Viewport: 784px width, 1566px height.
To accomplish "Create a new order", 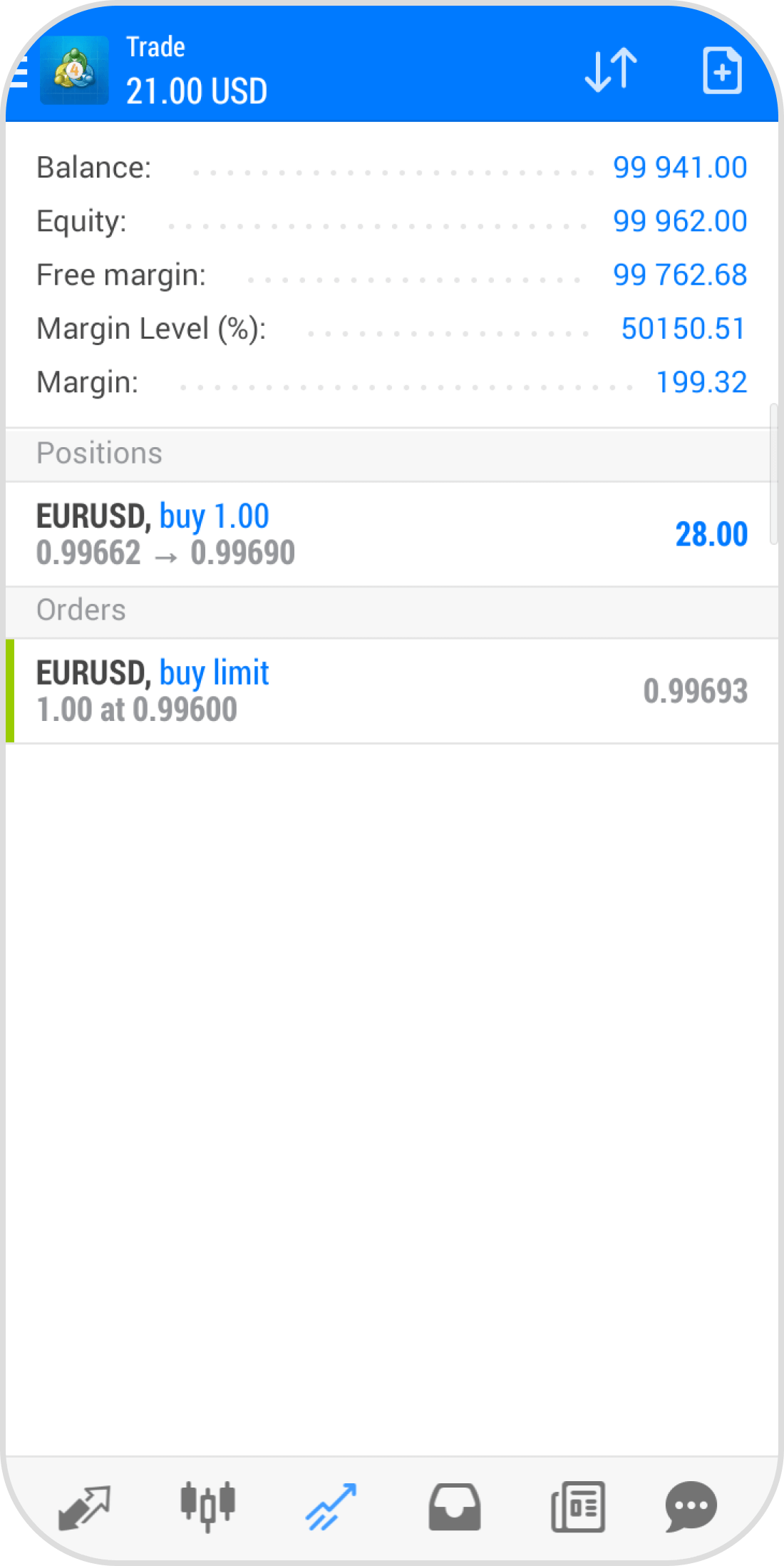I will 722,71.
